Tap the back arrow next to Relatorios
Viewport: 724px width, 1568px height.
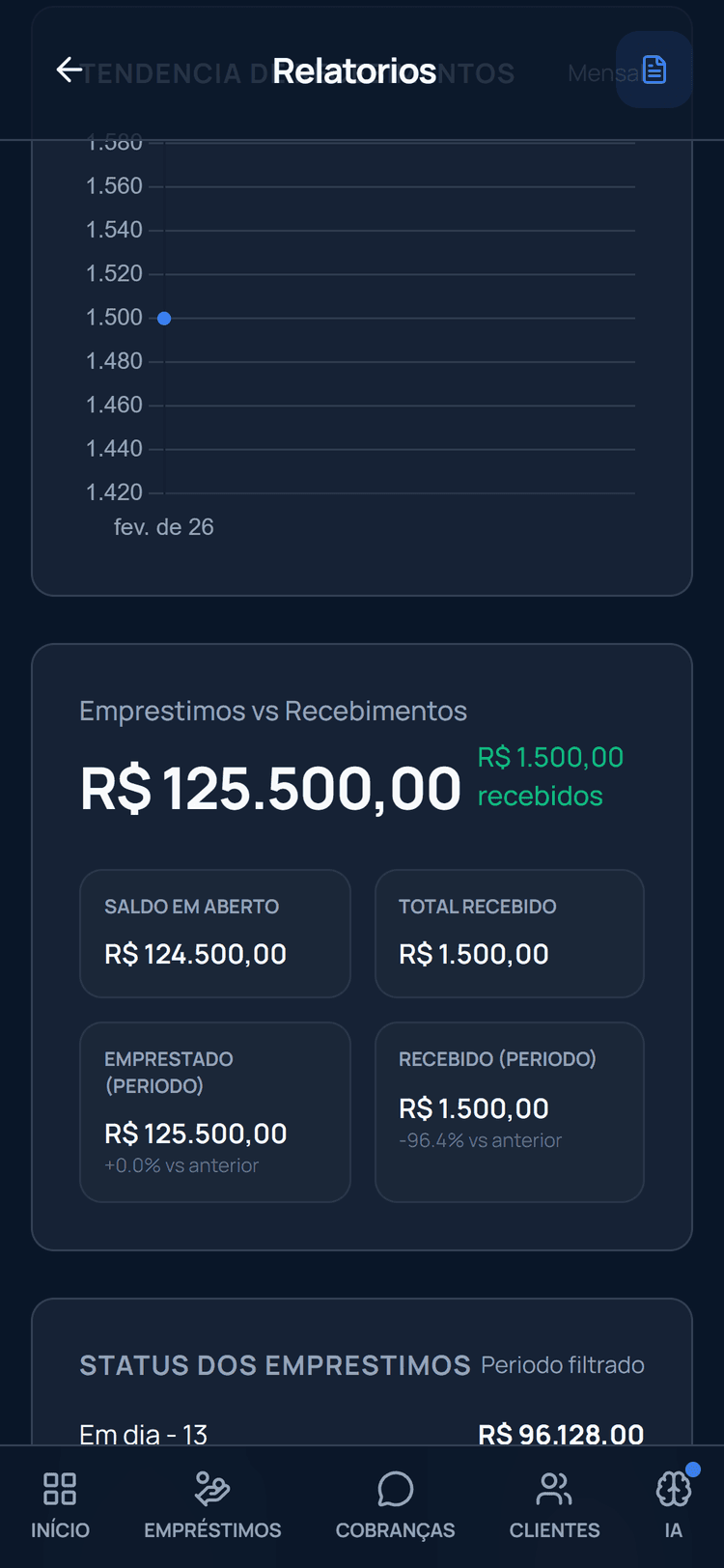point(68,70)
